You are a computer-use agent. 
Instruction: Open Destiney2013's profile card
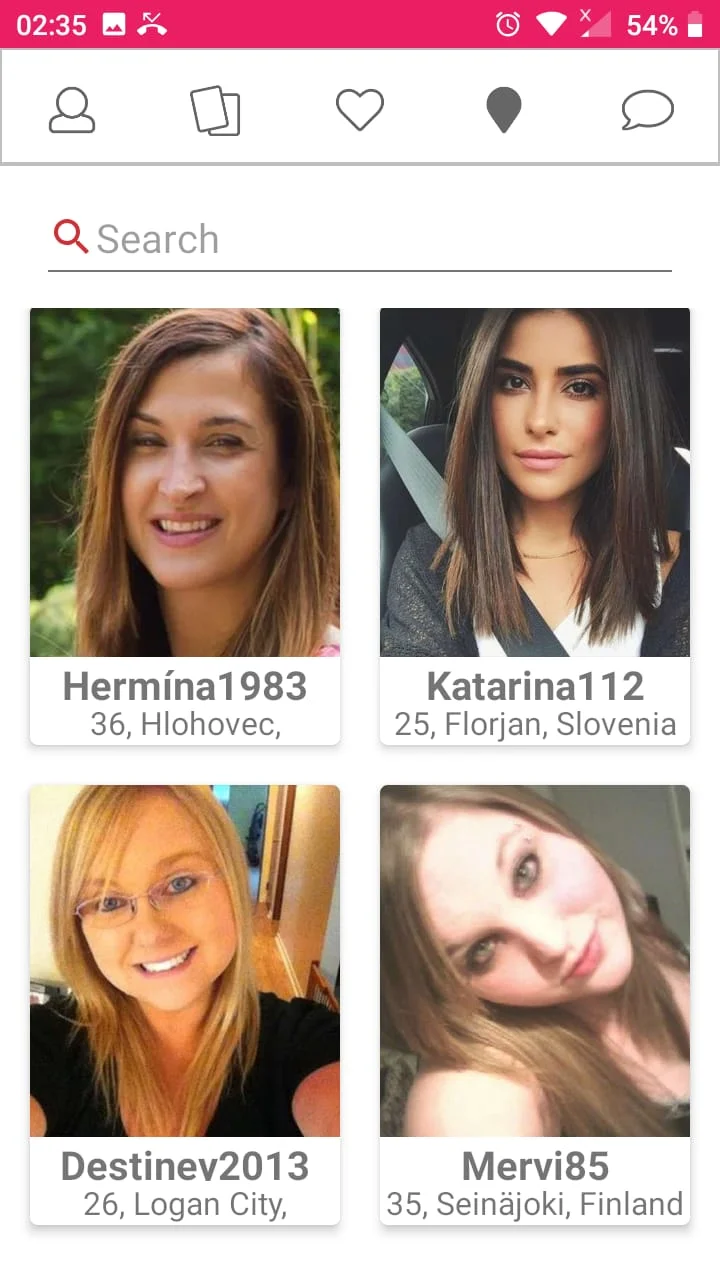[x=185, y=1003]
